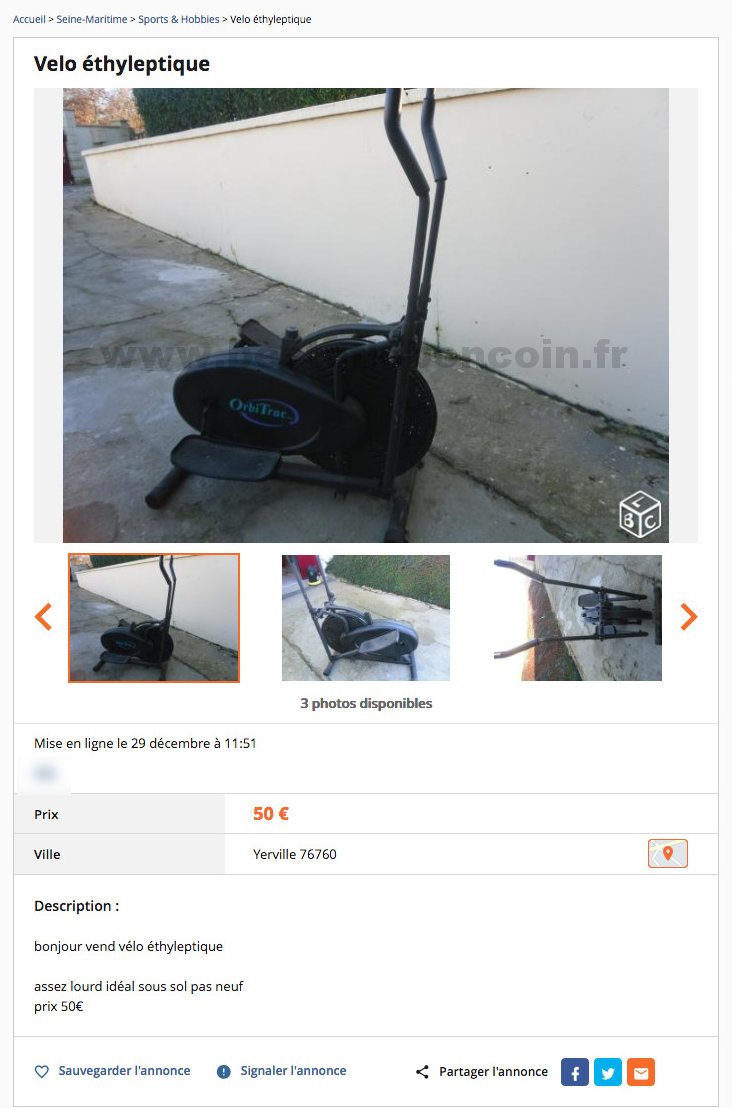Image resolution: width=732 pixels, height=1108 pixels.
Task: Open the main elliptical bike photo
Action: [x=366, y=315]
